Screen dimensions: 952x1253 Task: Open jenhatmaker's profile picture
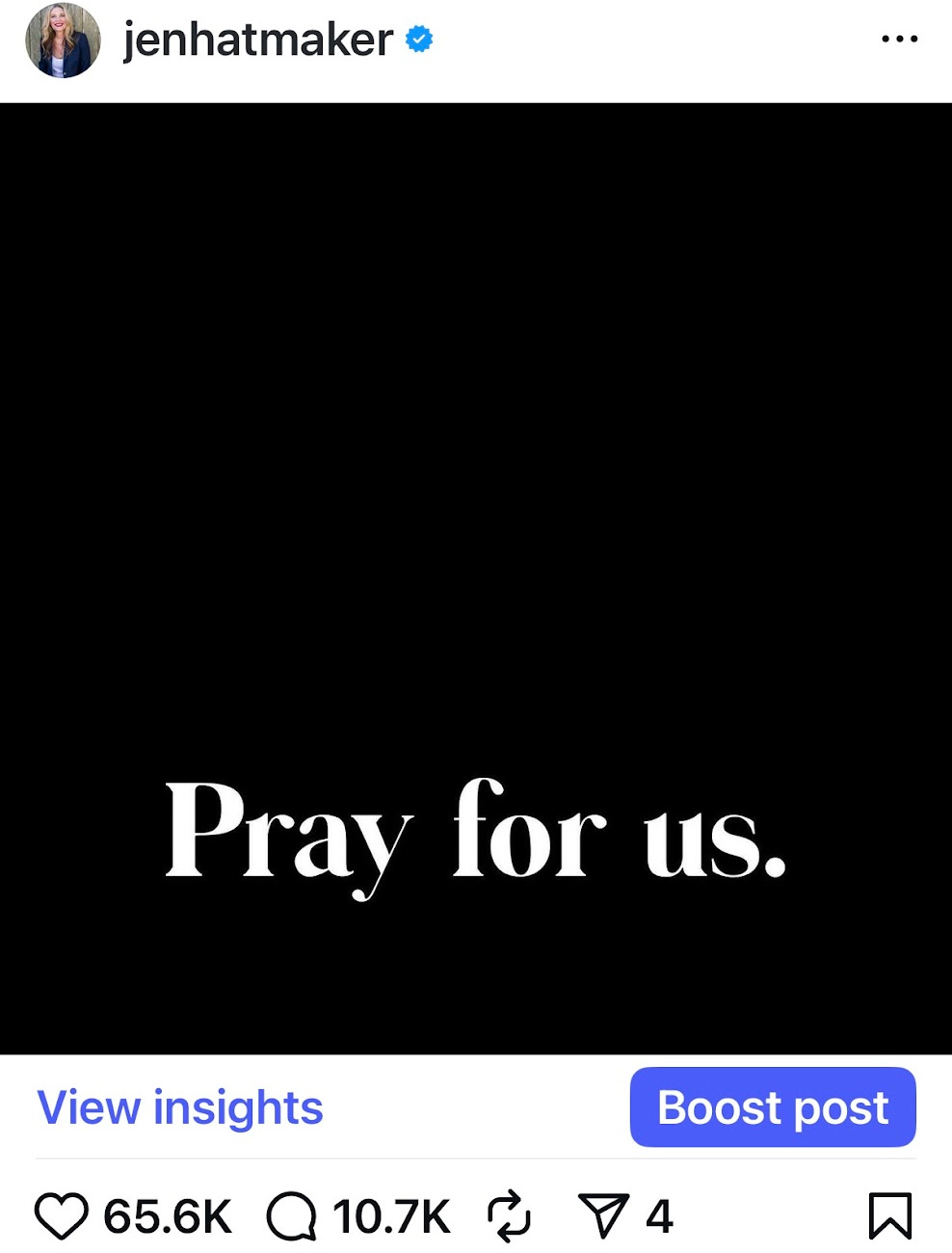(x=64, y=40)
